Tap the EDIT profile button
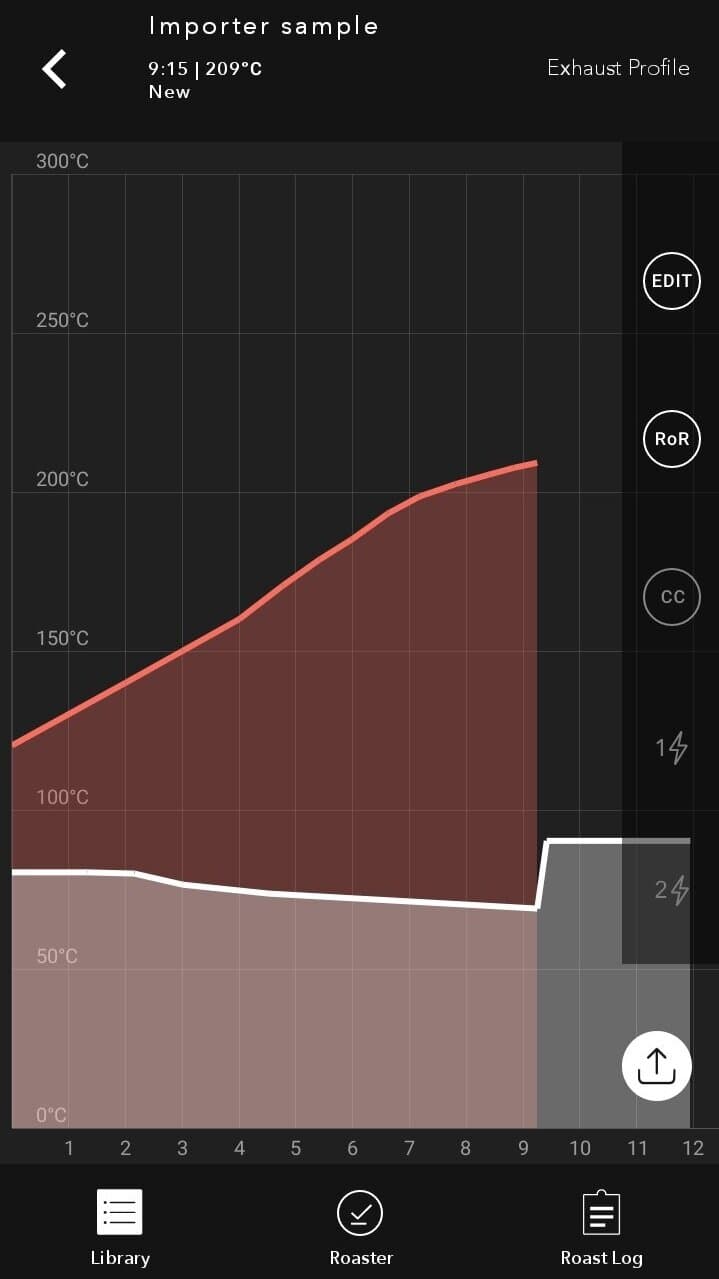The height and width of the screenshot is (1279, 719). click(671, 281)
